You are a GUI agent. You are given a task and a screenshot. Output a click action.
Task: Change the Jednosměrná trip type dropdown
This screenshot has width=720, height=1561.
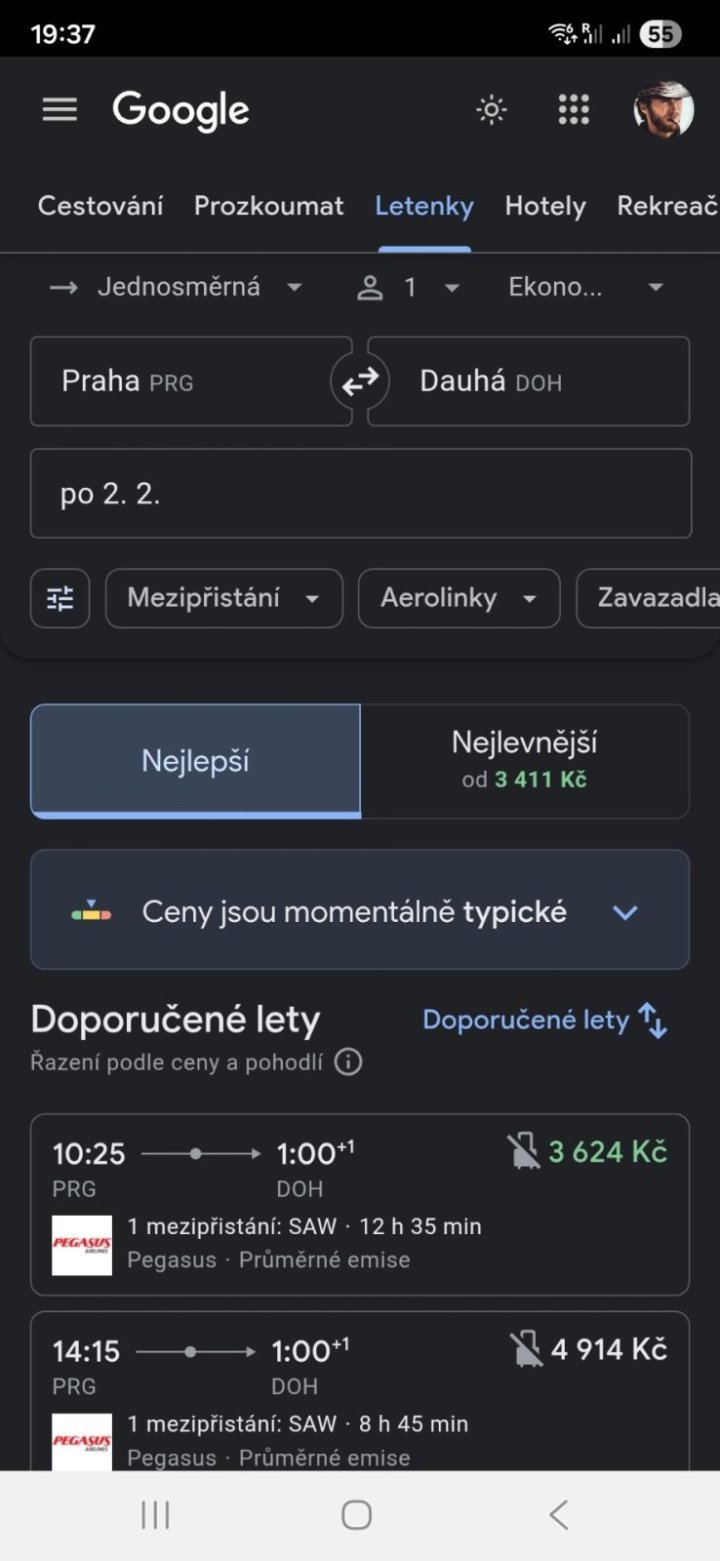[175, 288]
